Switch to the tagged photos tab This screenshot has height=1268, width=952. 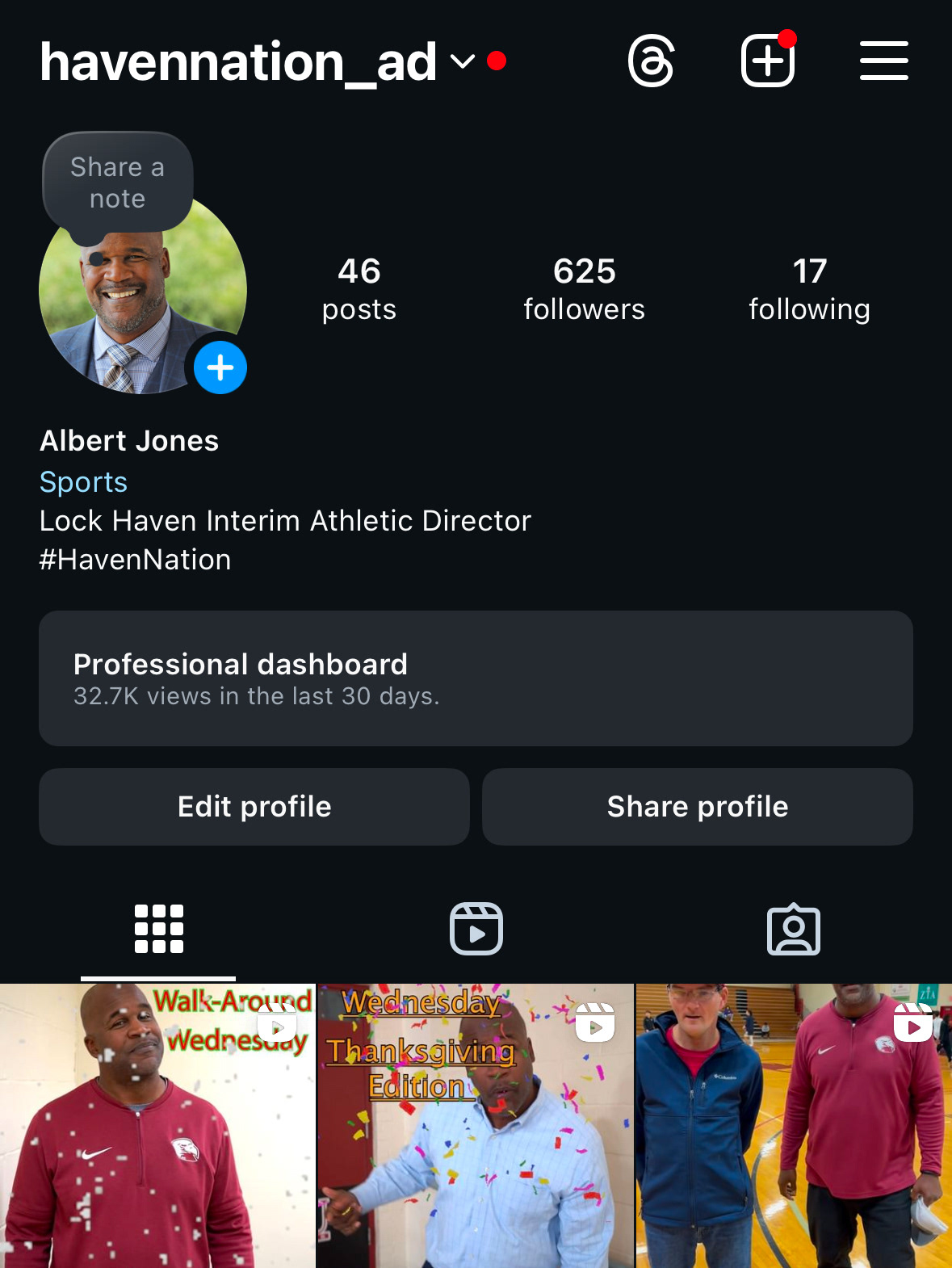793,929
